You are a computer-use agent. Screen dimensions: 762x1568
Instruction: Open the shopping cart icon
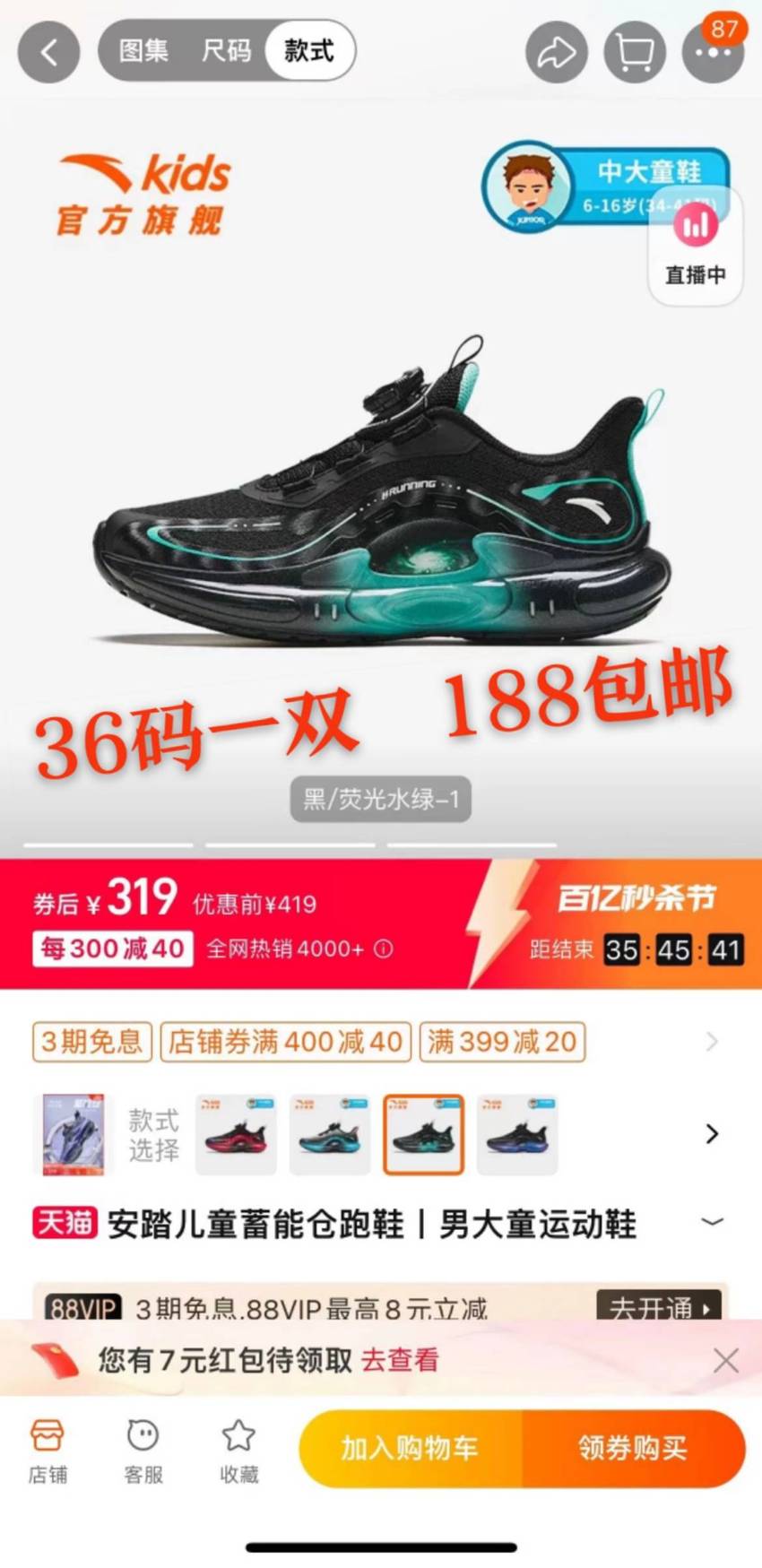(635, 52)
